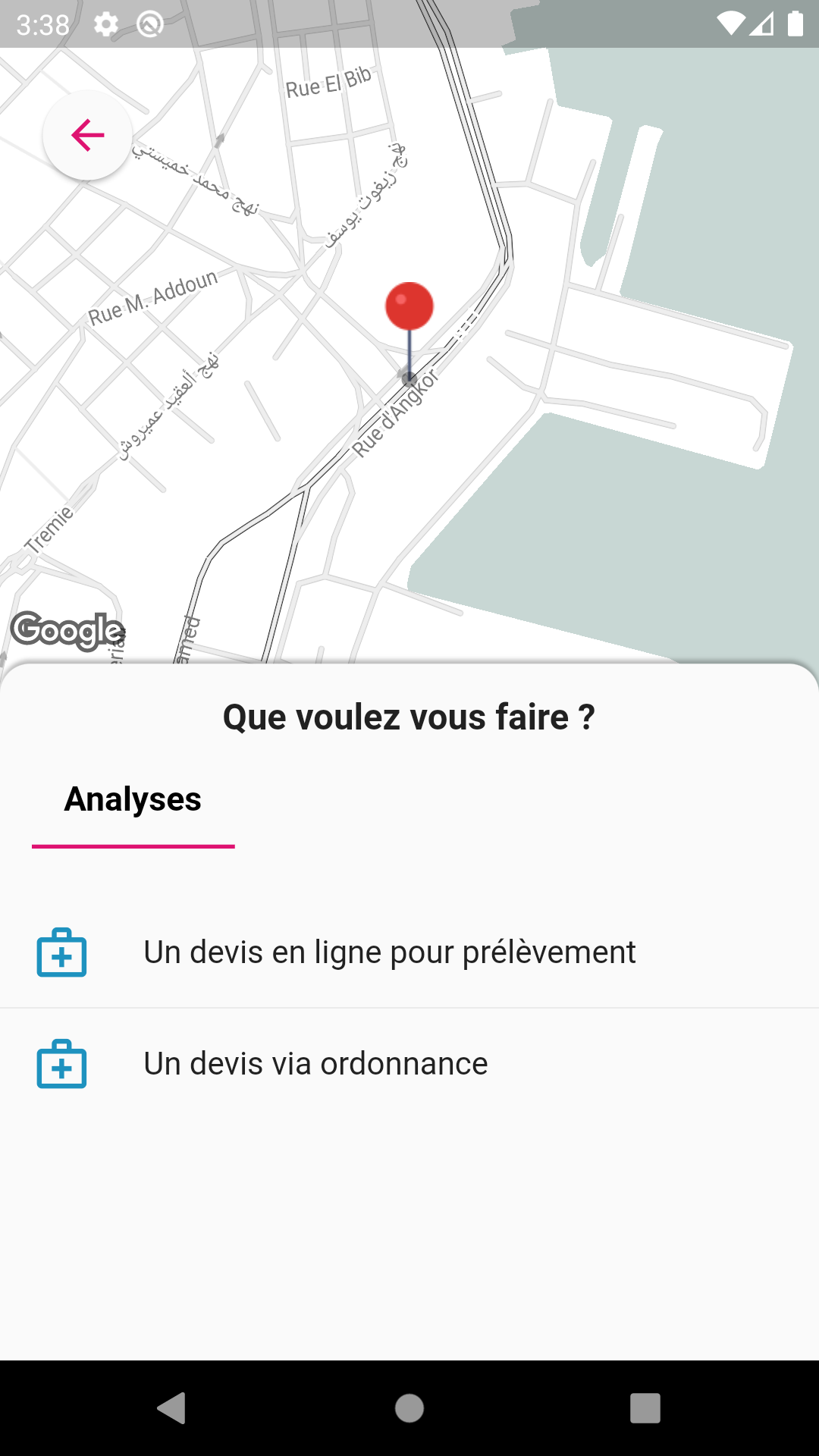The image size is (819, 1456).
Task: Select the Analyses tab
Action: [x=133, y=800]
